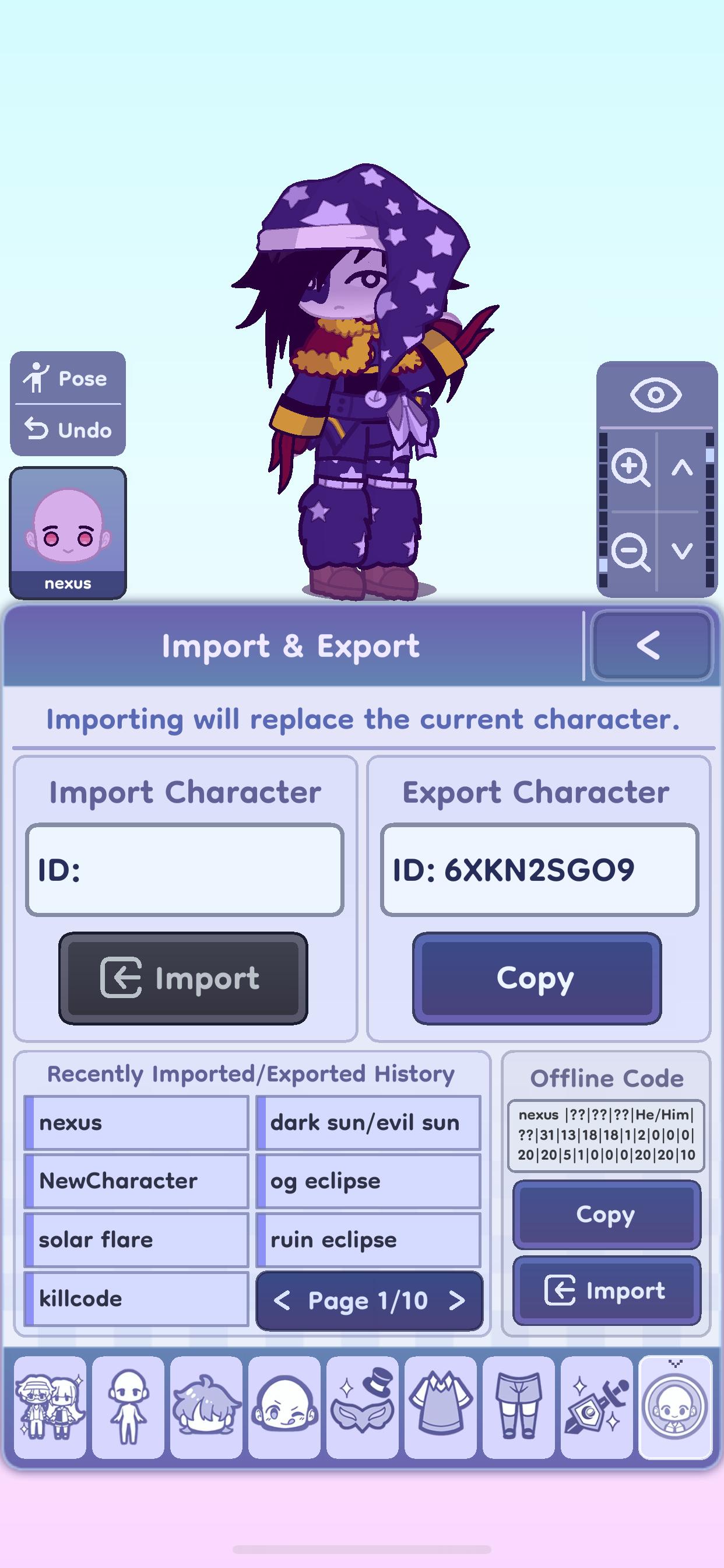Select 'dark sun/evil sun' from history

(368, 1122)
